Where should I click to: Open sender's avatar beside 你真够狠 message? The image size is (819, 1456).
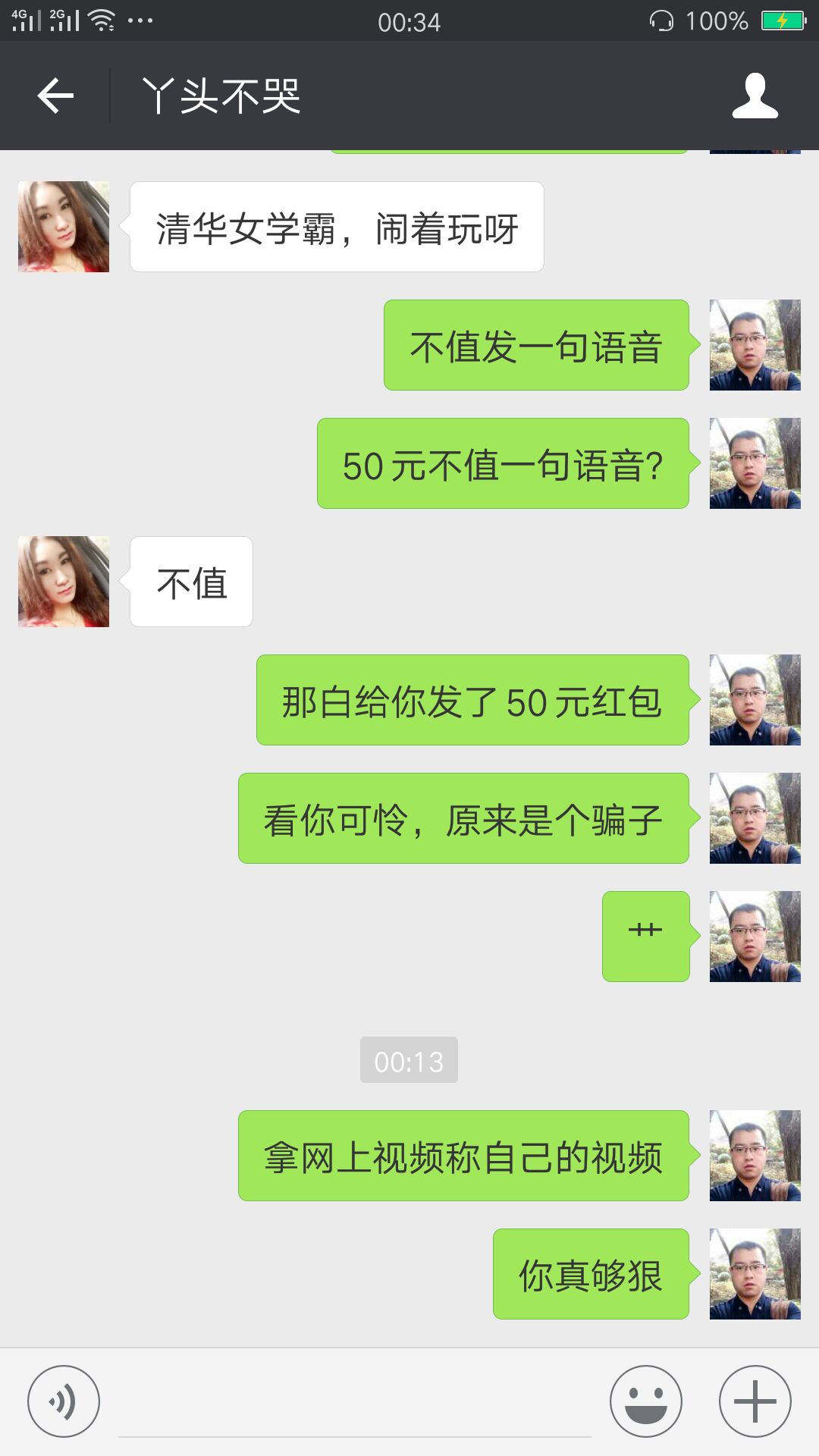tap(755, 1274)
